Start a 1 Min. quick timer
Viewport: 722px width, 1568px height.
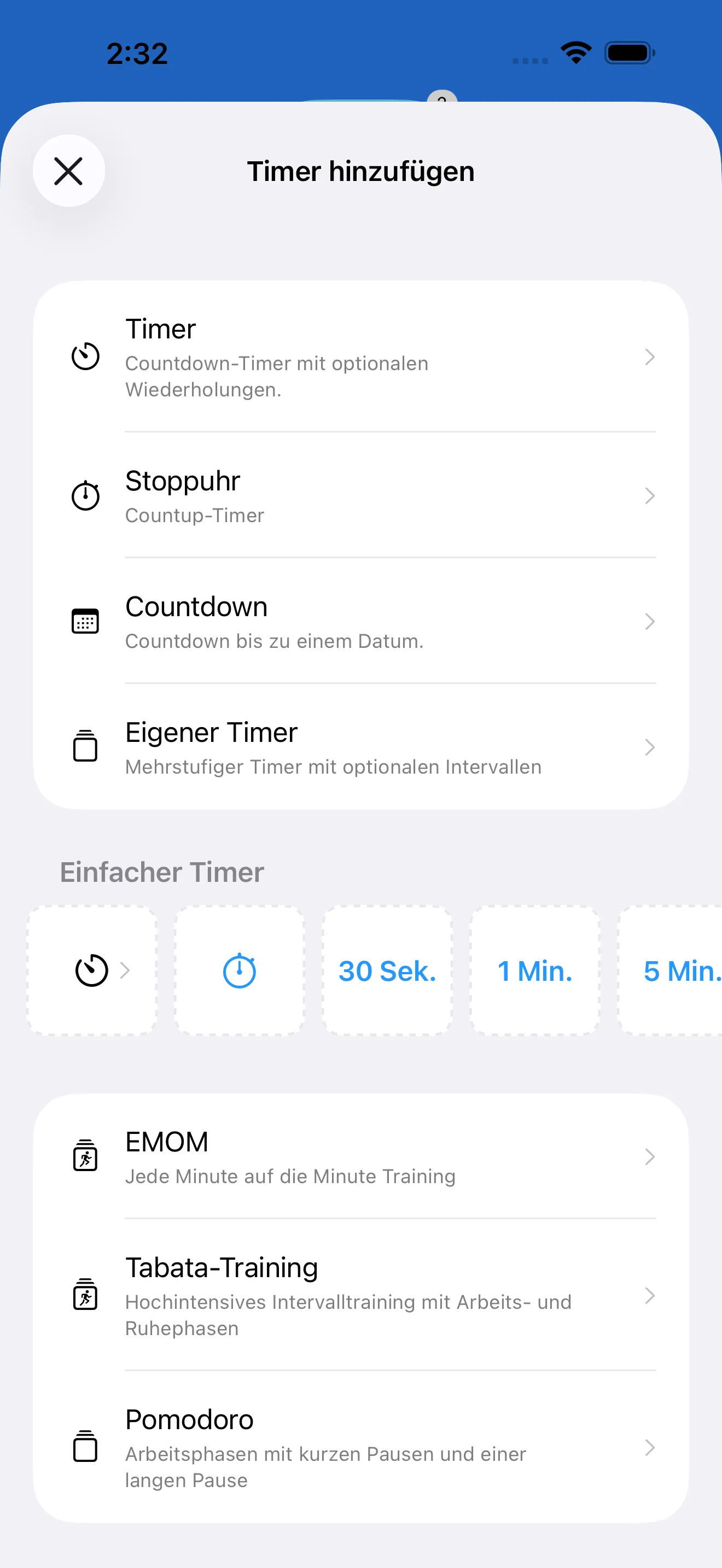coord(534,971)
